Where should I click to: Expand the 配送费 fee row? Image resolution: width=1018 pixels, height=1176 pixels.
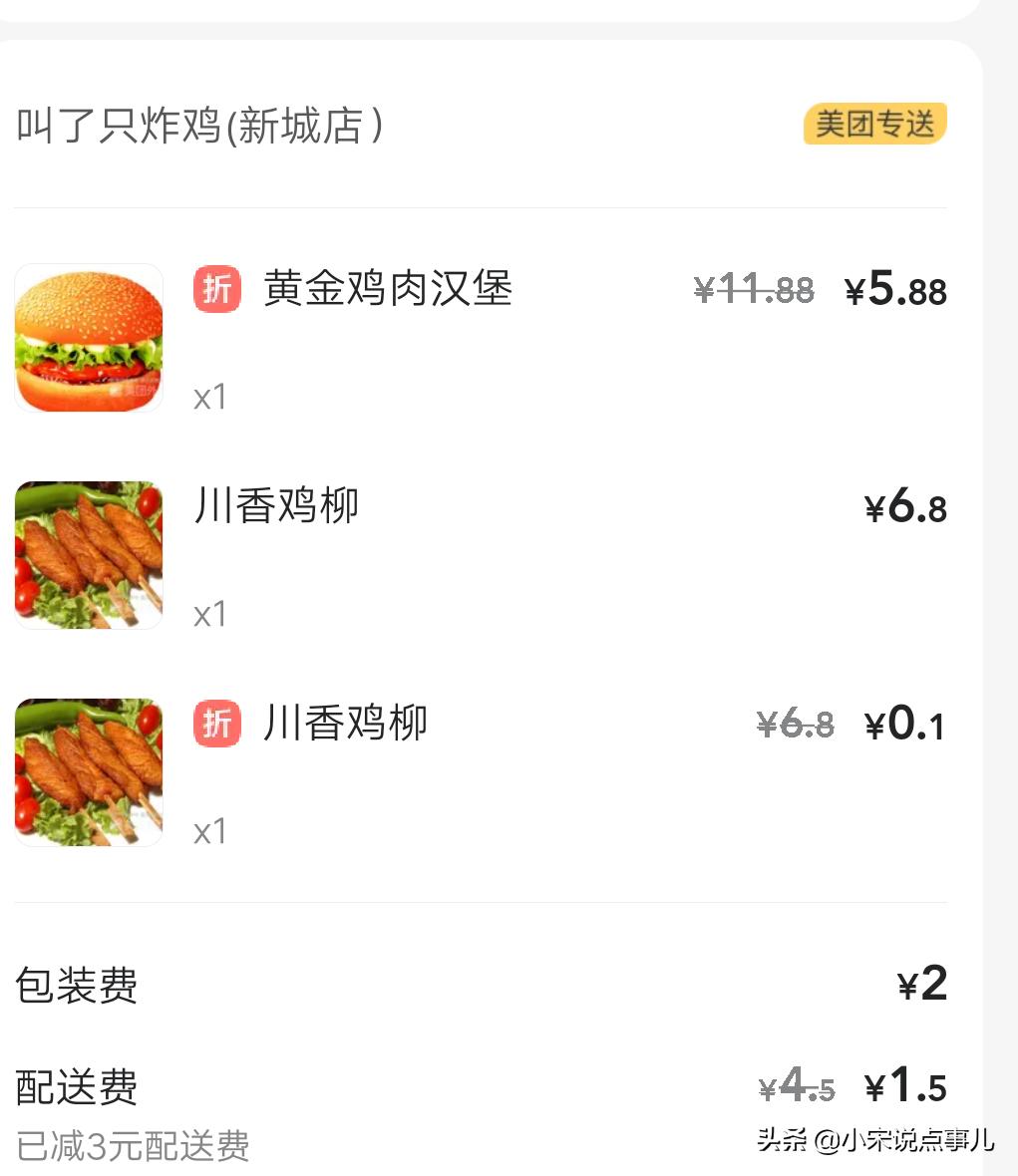pos(75,1087)
